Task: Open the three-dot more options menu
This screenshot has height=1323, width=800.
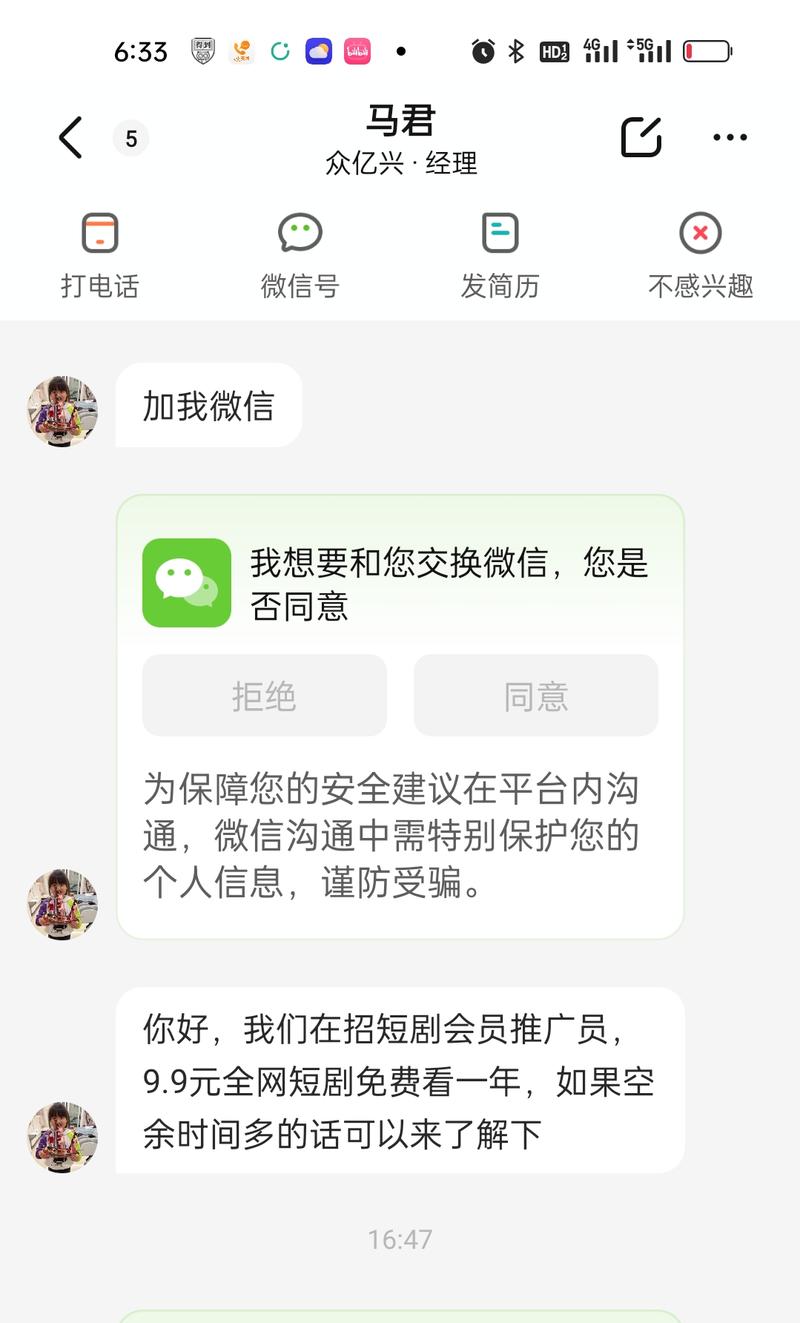Action: click(729, 137)
